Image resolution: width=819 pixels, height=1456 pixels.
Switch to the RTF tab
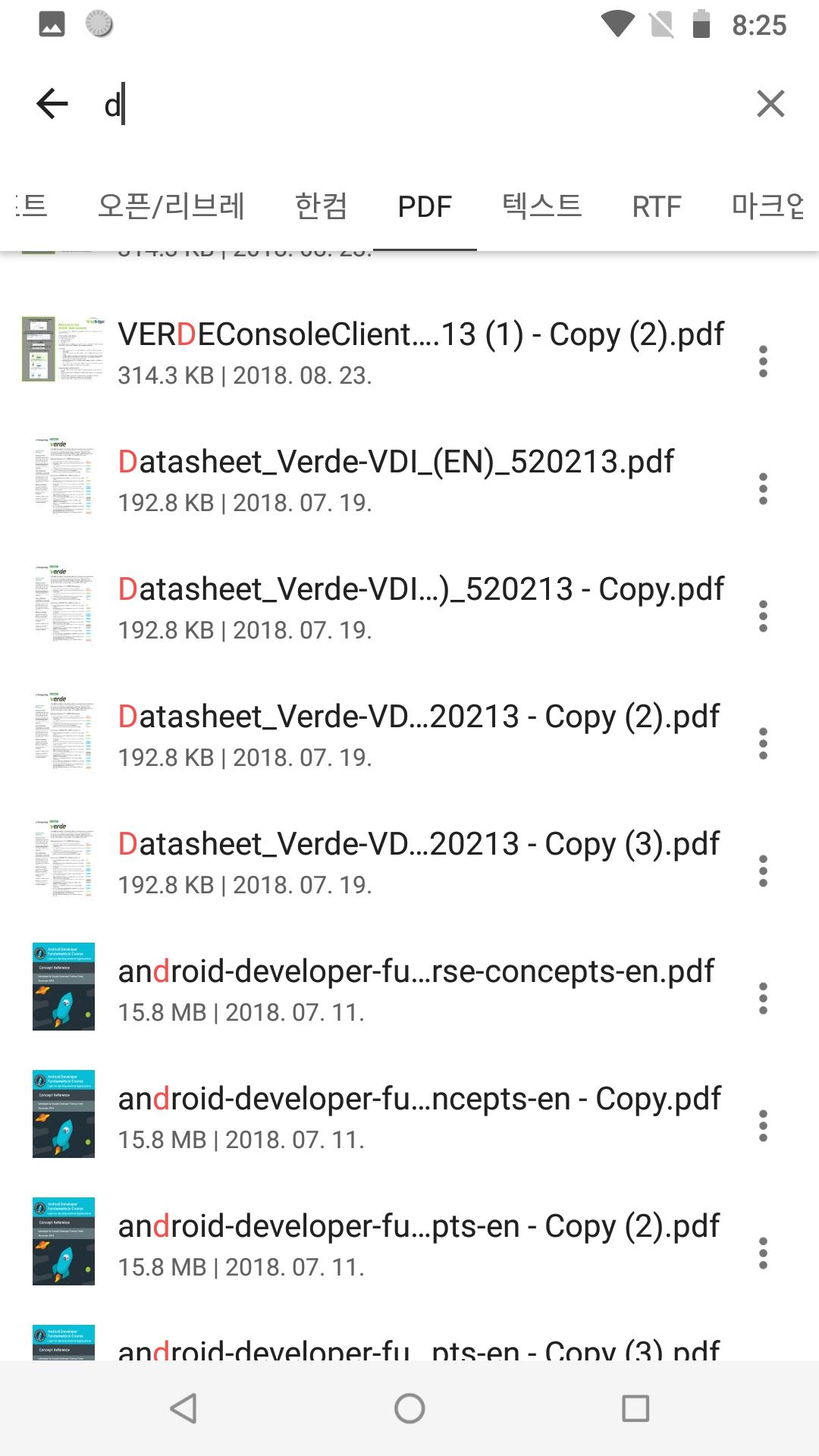[657, 206]
